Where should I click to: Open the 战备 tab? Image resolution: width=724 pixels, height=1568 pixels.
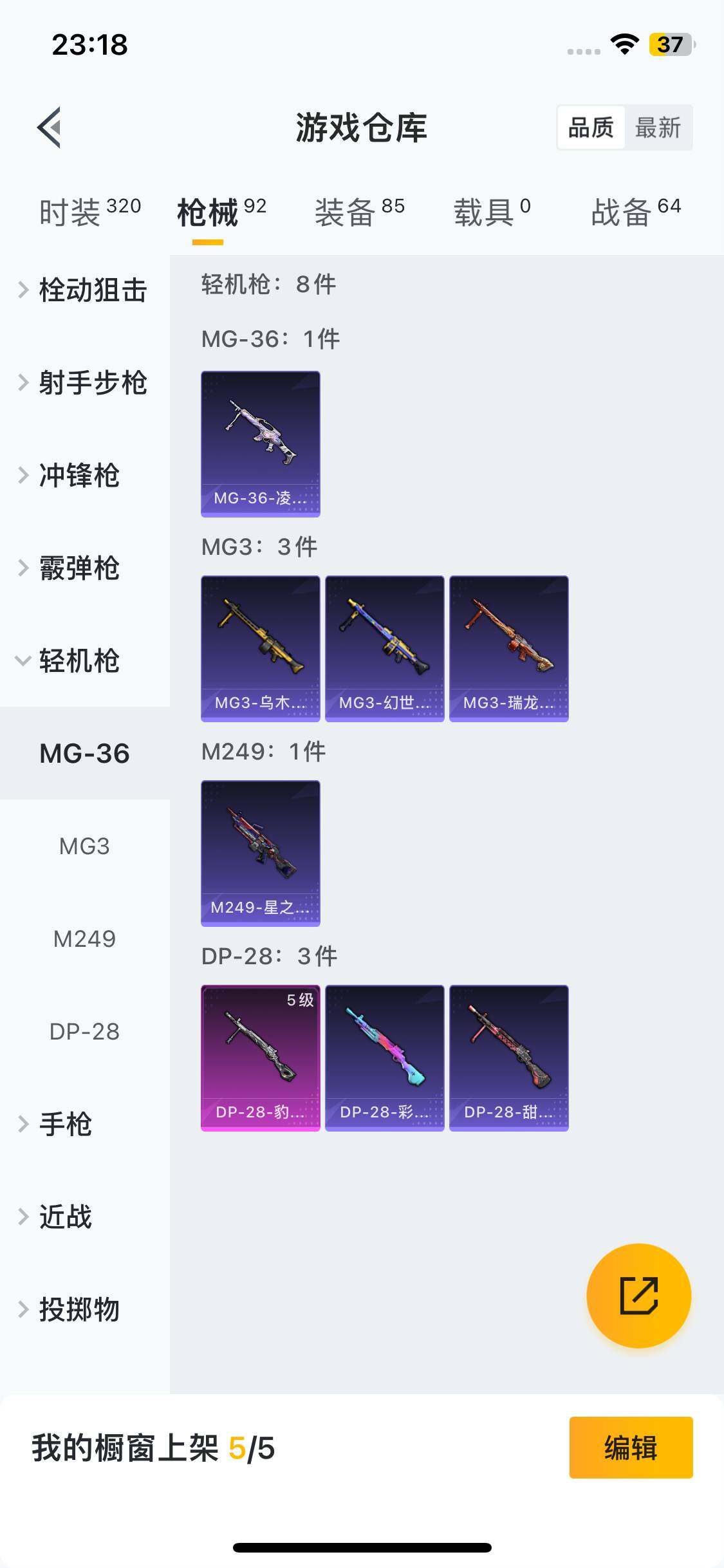pos(635,212)
